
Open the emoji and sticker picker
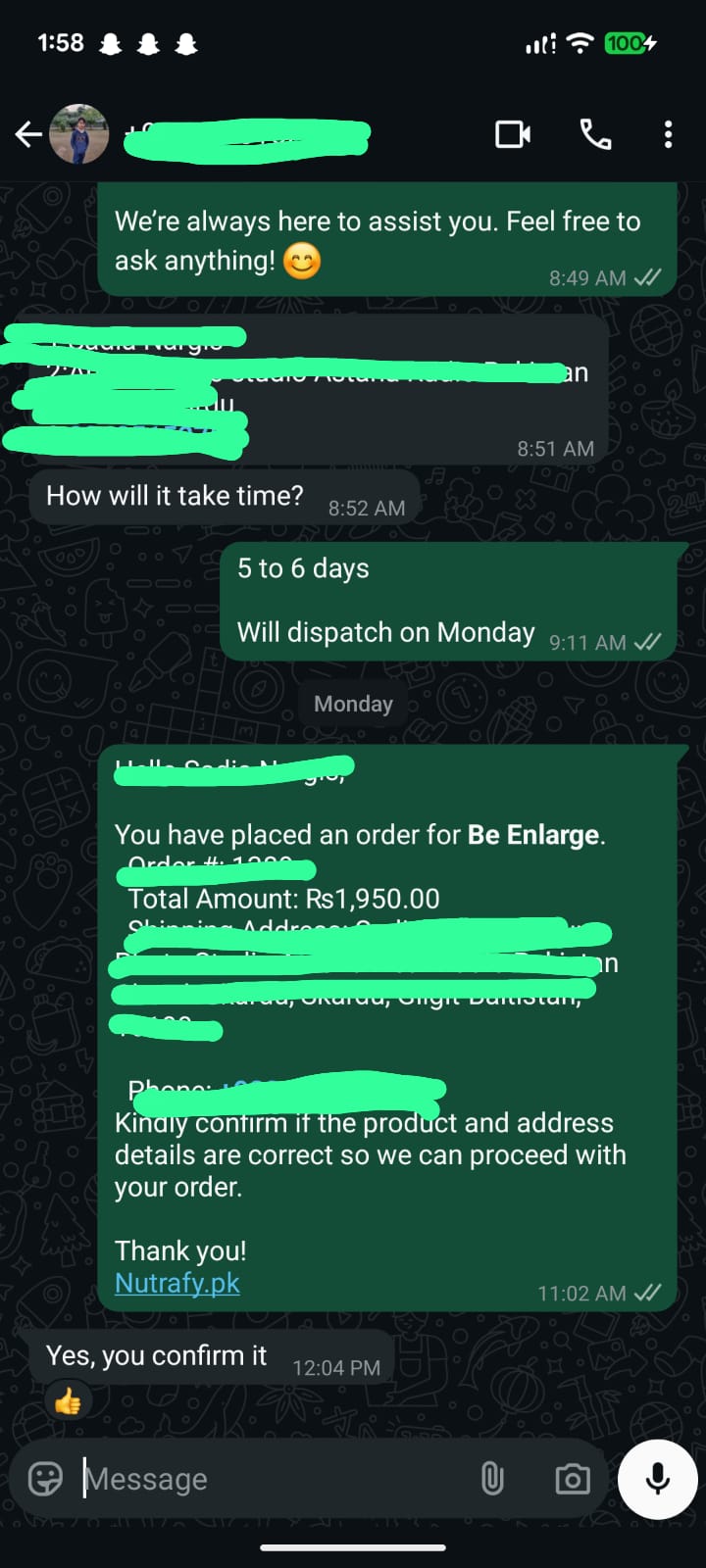point(45,1478)
